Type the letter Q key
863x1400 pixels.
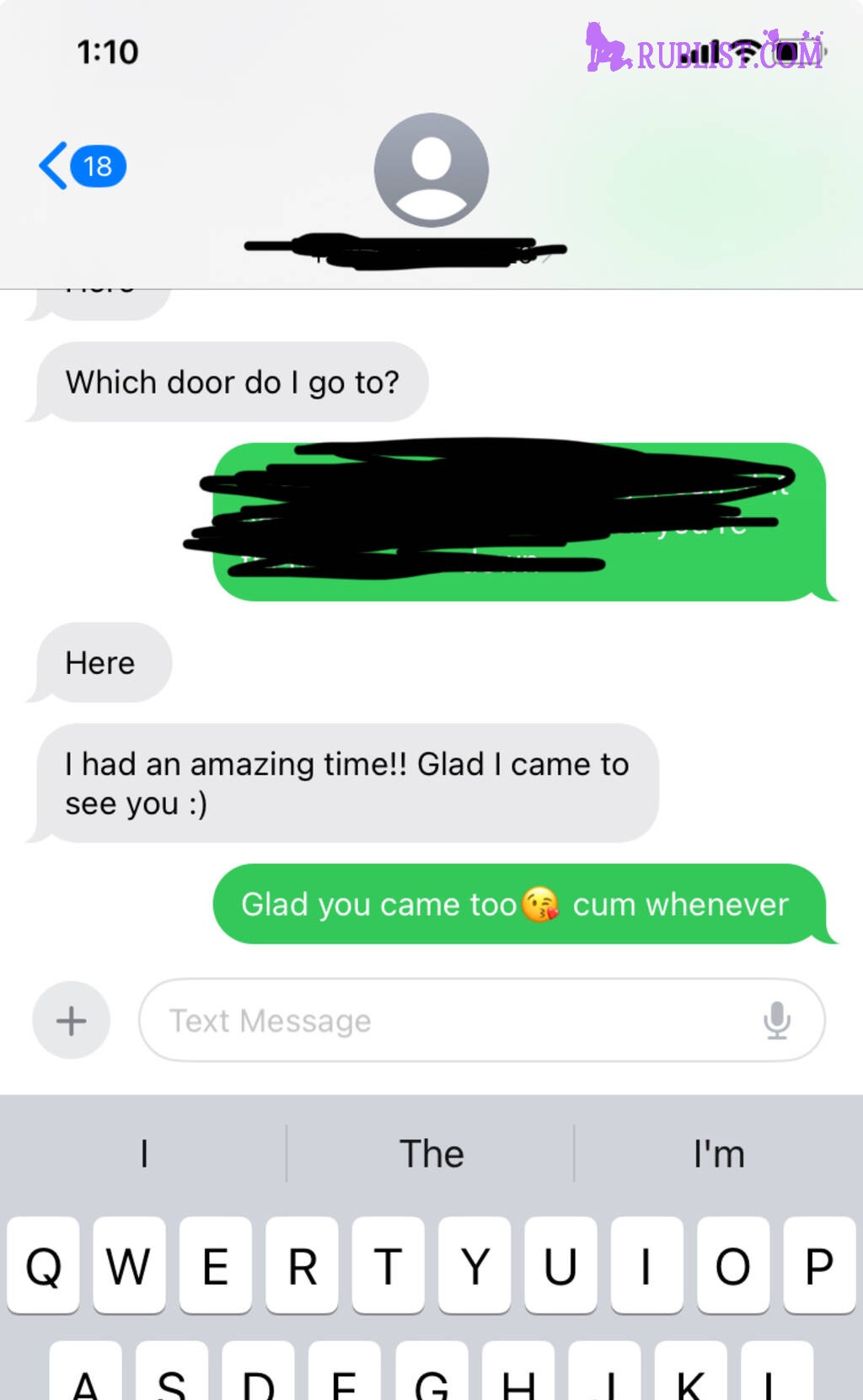[44, 1265]
